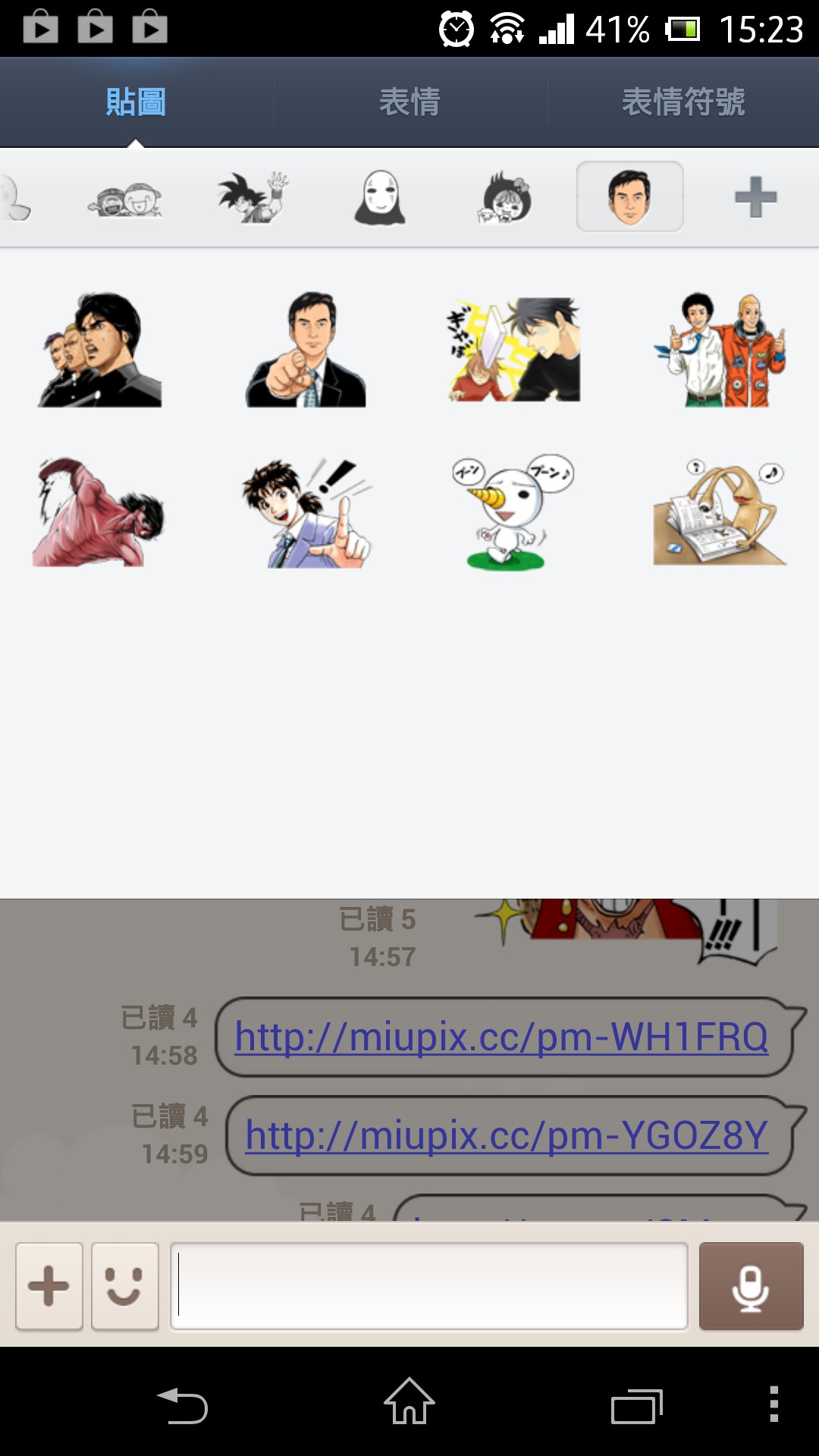Select the two laughing kids sticker pack
This screenshot has height=1456, width=819.
point(125,199)
